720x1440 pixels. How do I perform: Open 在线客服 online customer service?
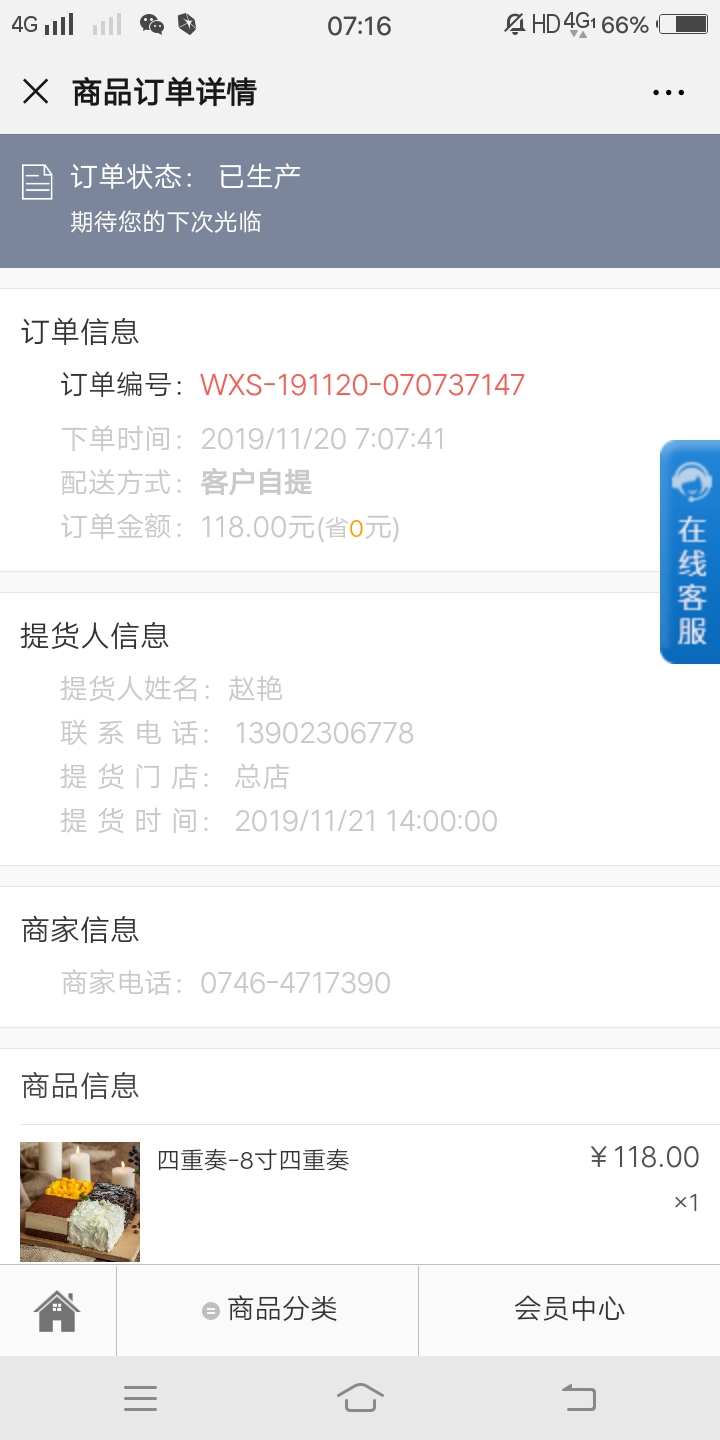(x=690, y=552)
